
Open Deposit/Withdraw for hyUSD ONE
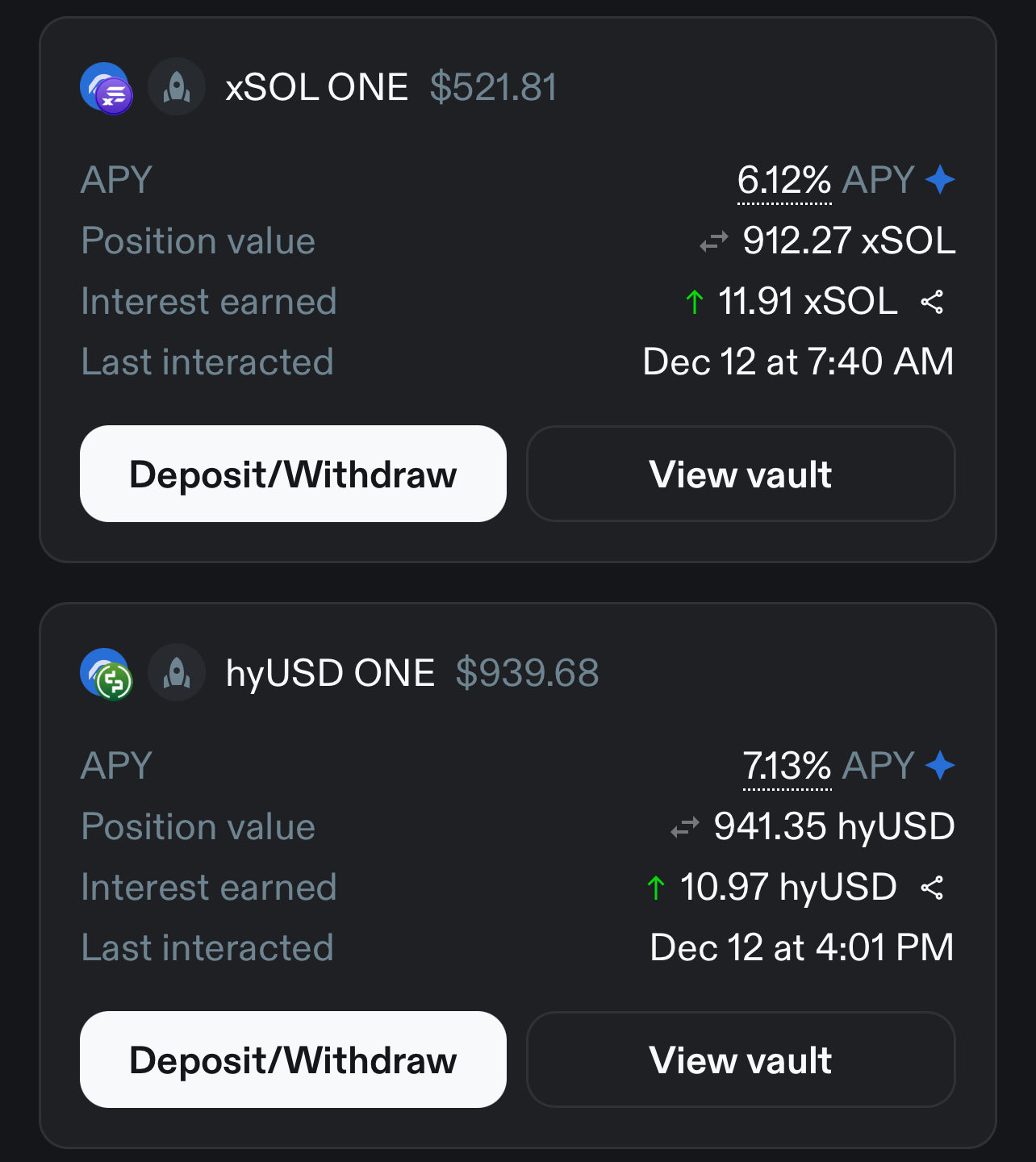(x=293, y=1060)
